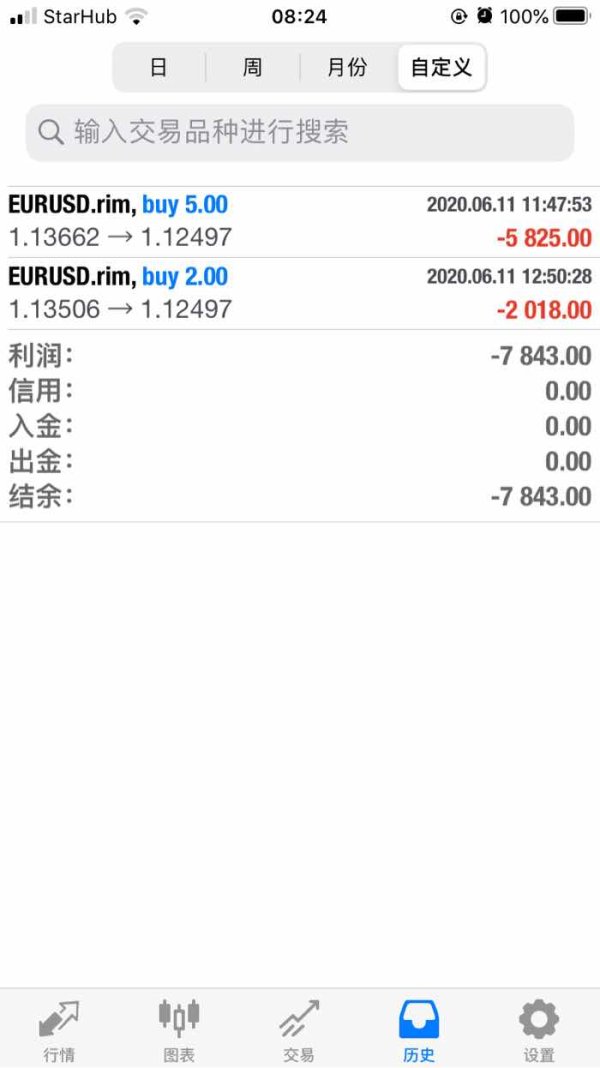The height and width of the screenshot is (1068, 600).
Task: Open the EURUSD.rim buy 2.00 trade
Action: [300, 293]
